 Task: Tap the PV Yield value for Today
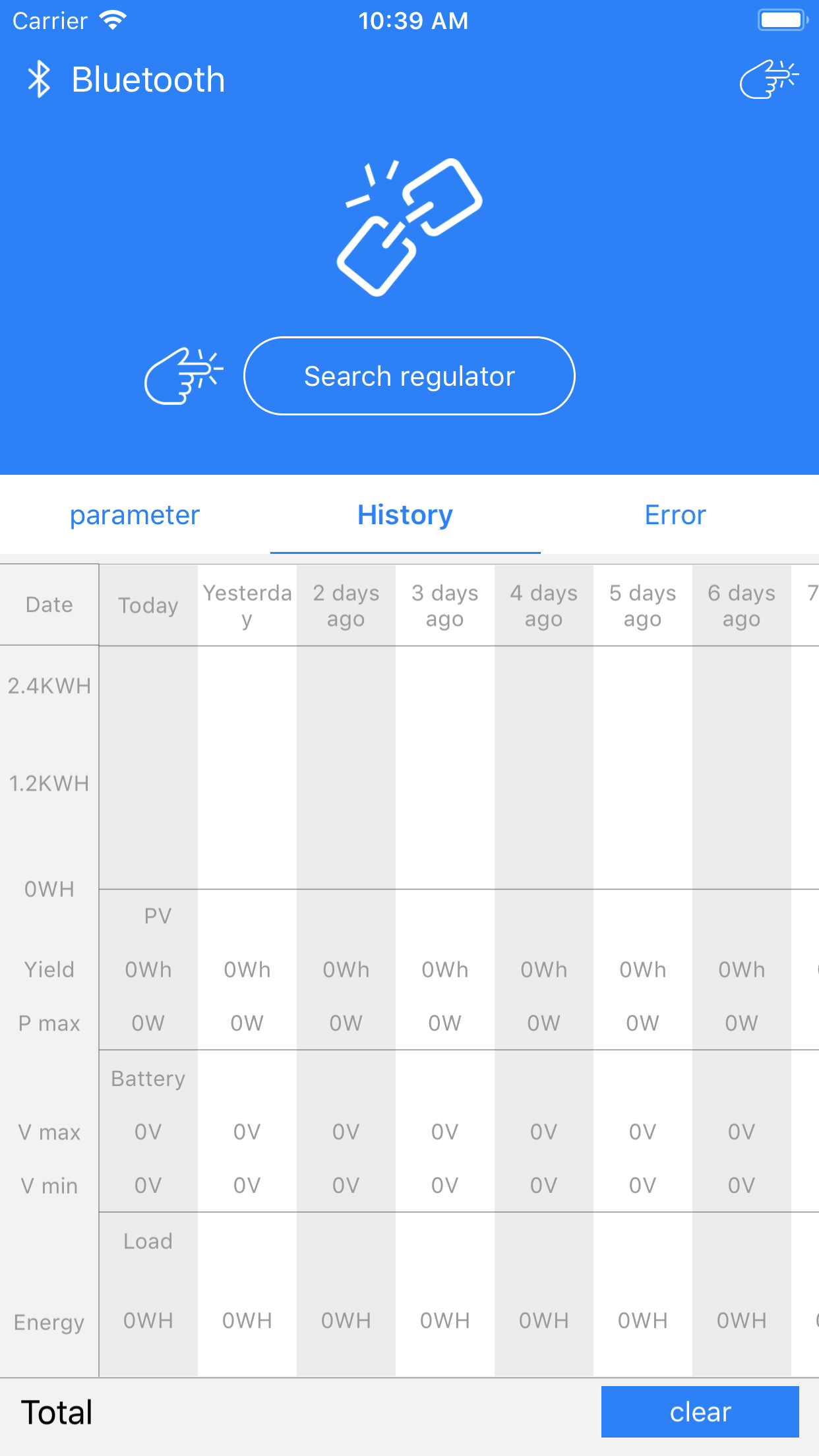[x=148, y=969]
